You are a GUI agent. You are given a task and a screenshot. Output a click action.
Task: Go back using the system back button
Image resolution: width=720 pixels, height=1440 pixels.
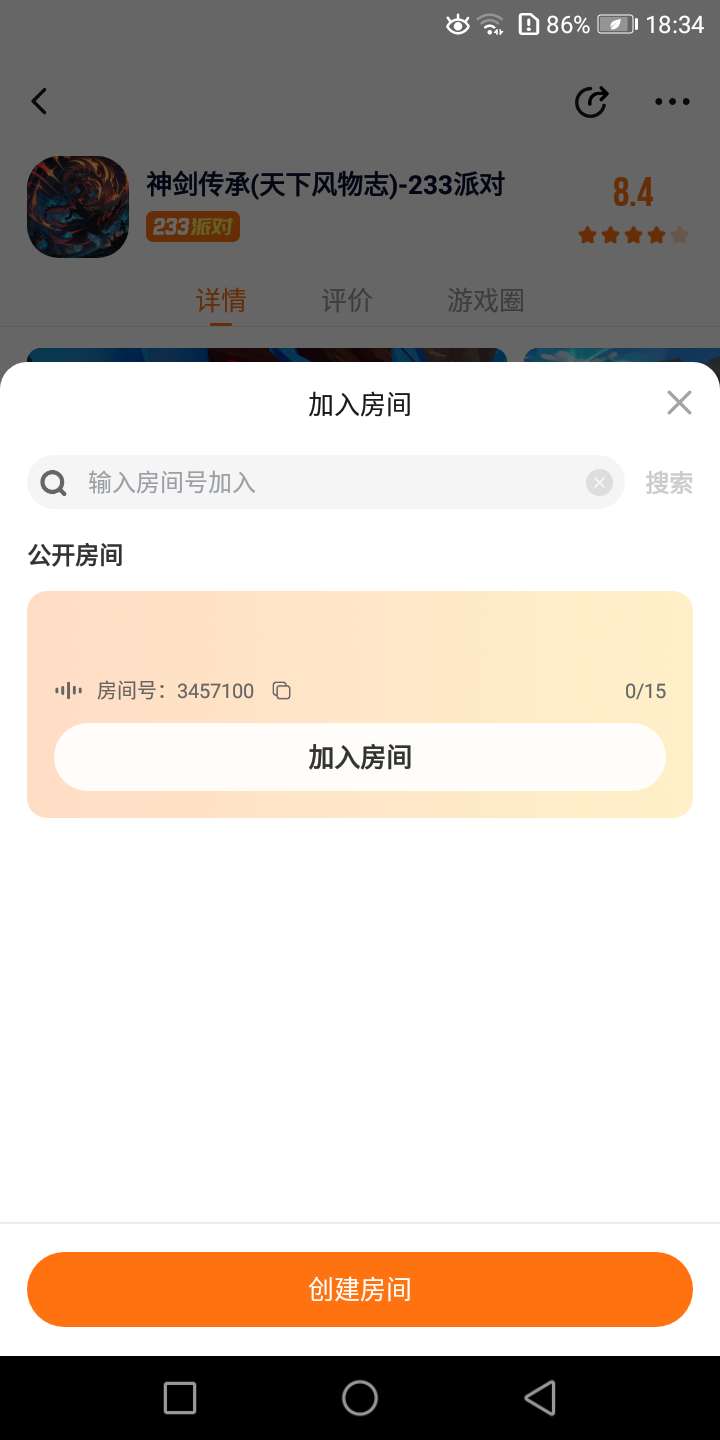[540, 1398]
